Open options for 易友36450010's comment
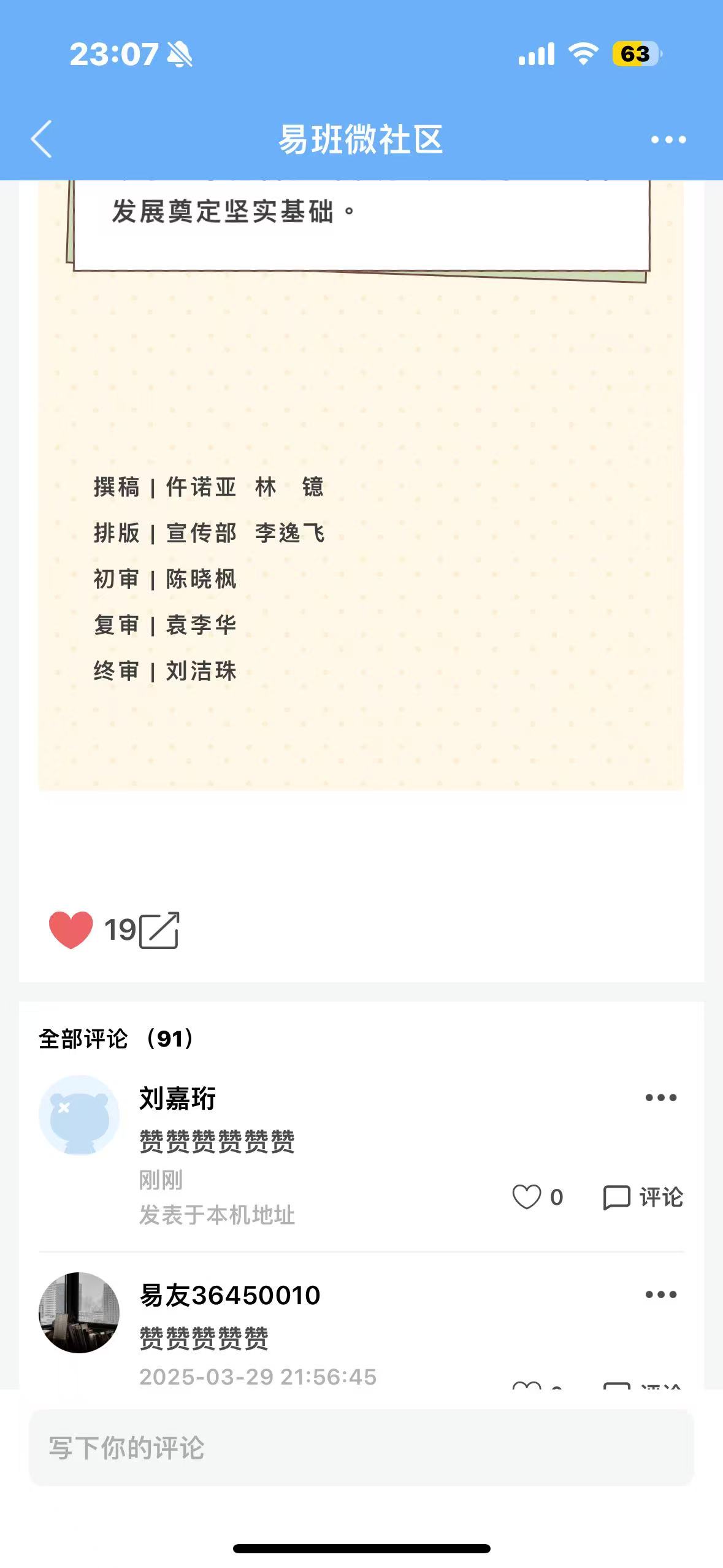The image size is (723, 1568). coord(660,1294)
